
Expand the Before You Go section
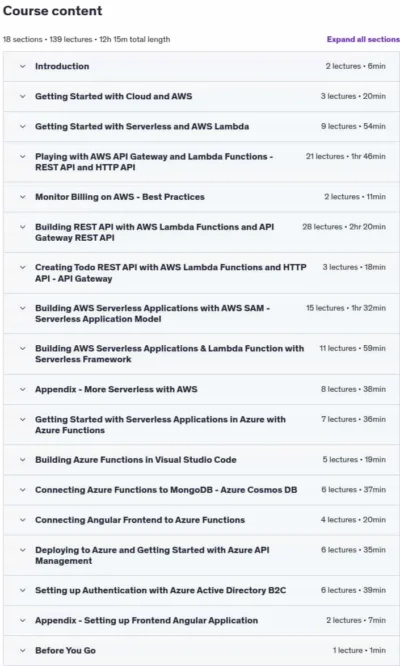coord(201,651)
